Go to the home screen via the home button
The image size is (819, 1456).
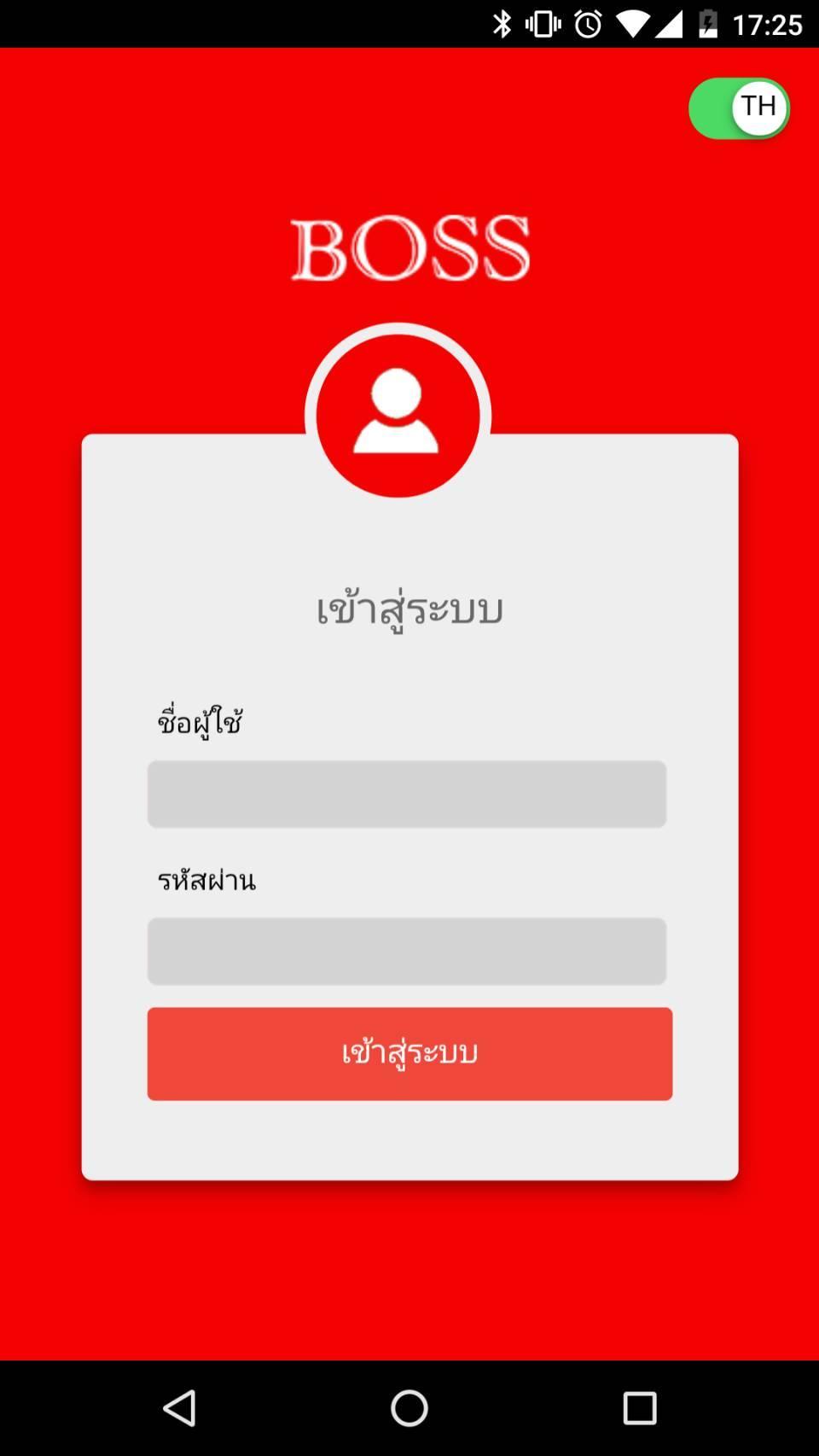(x=409, y=1407)
